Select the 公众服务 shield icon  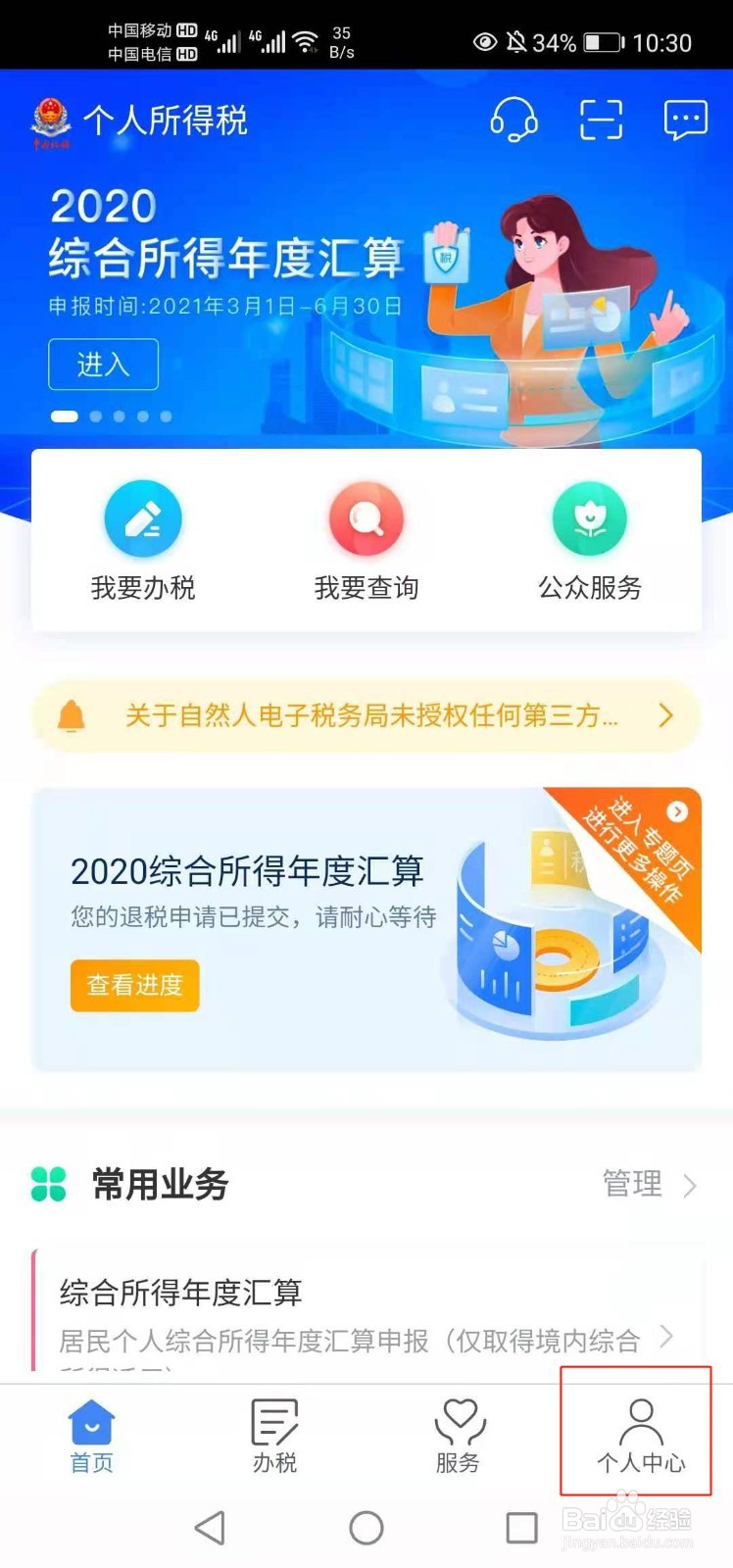pos(589,517)
